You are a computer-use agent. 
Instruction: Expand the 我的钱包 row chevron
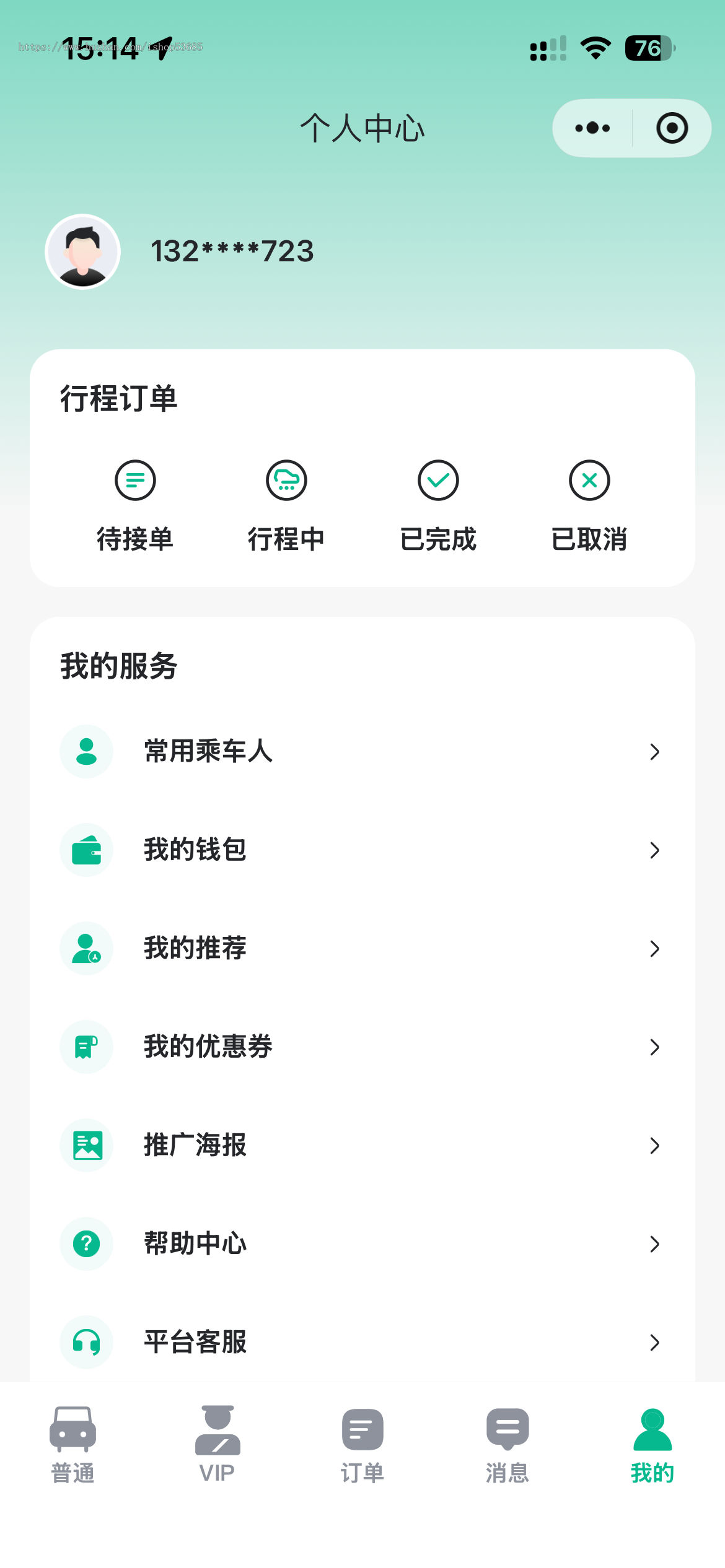pos(655,850)
